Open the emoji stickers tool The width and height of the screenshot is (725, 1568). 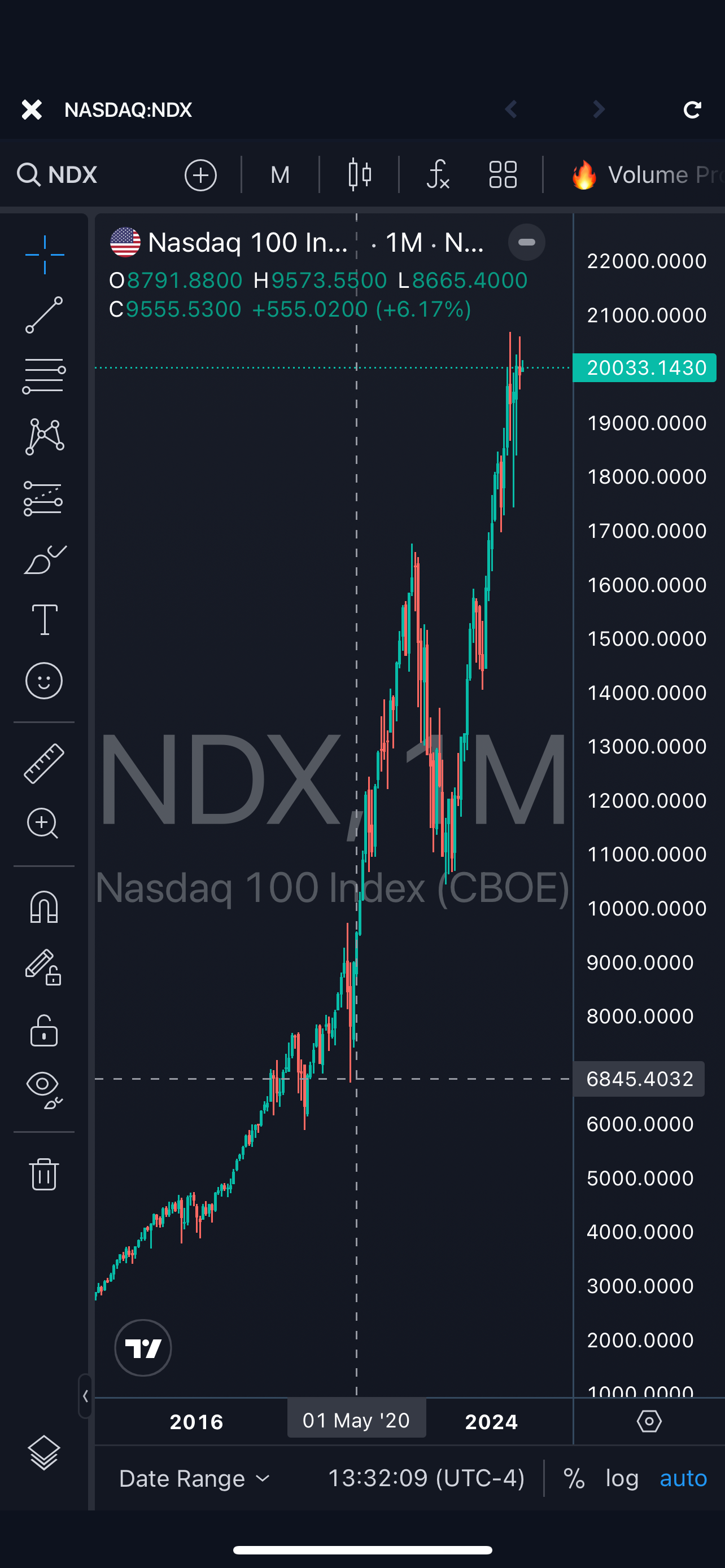point(44,681)
